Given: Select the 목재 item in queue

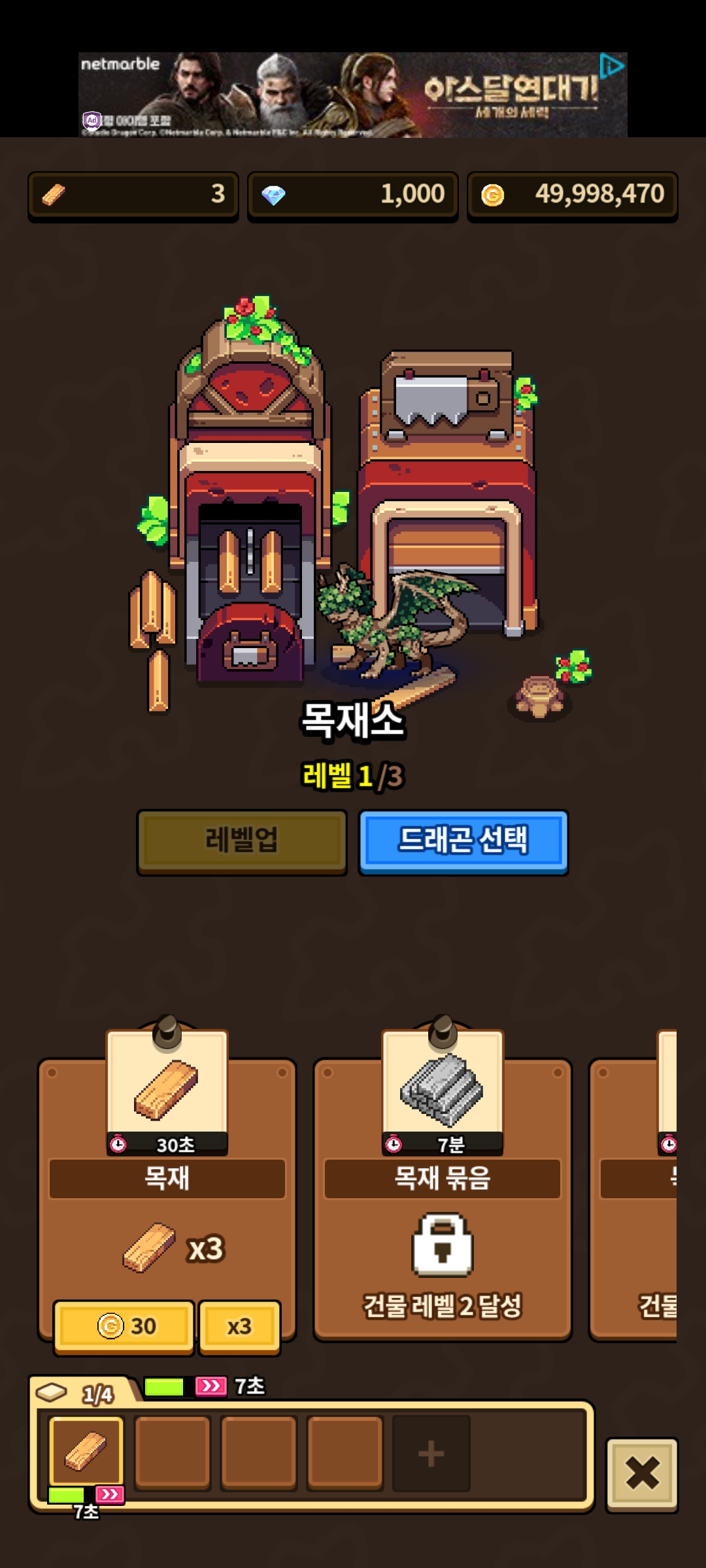Looking at the screenshot, I should click(86, 1451).
